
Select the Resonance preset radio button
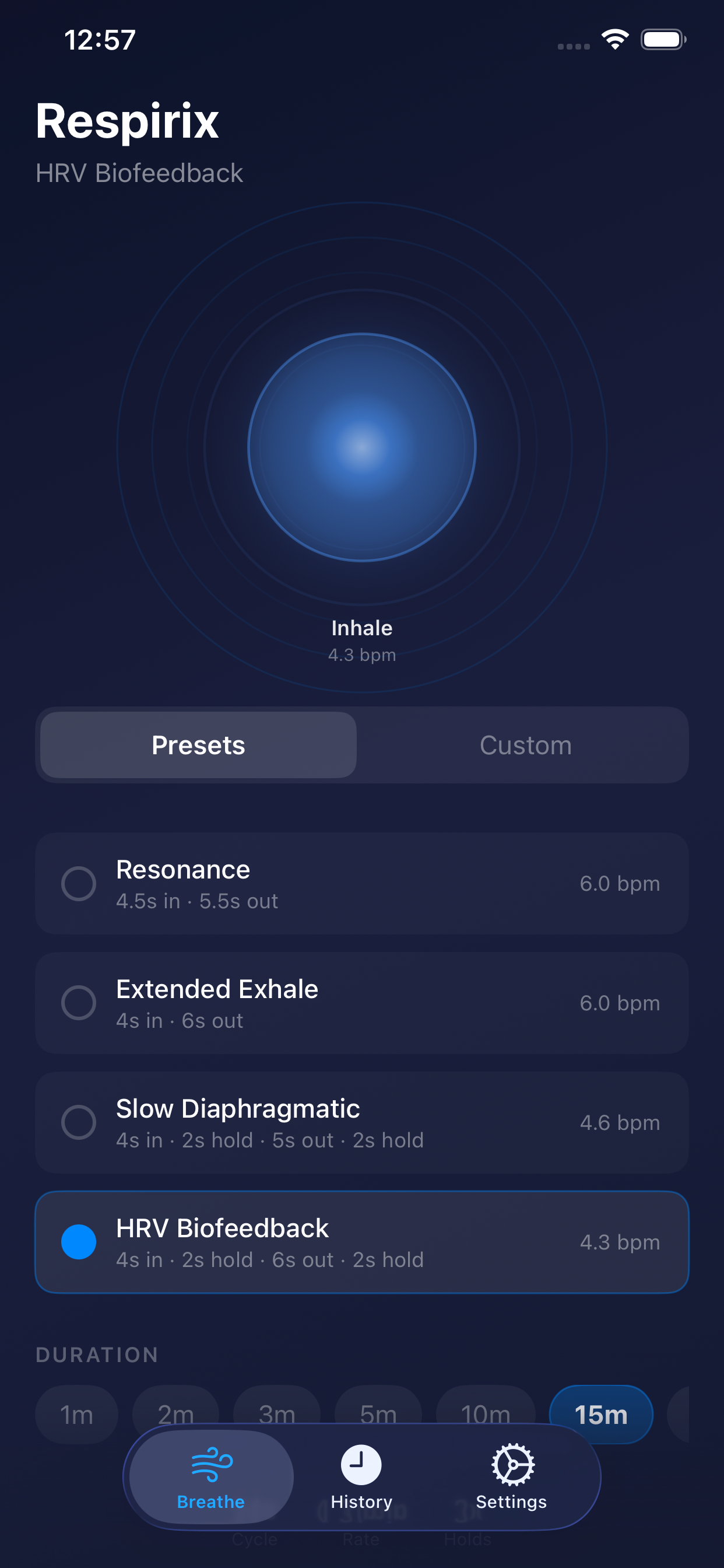[x=79, y=883]
